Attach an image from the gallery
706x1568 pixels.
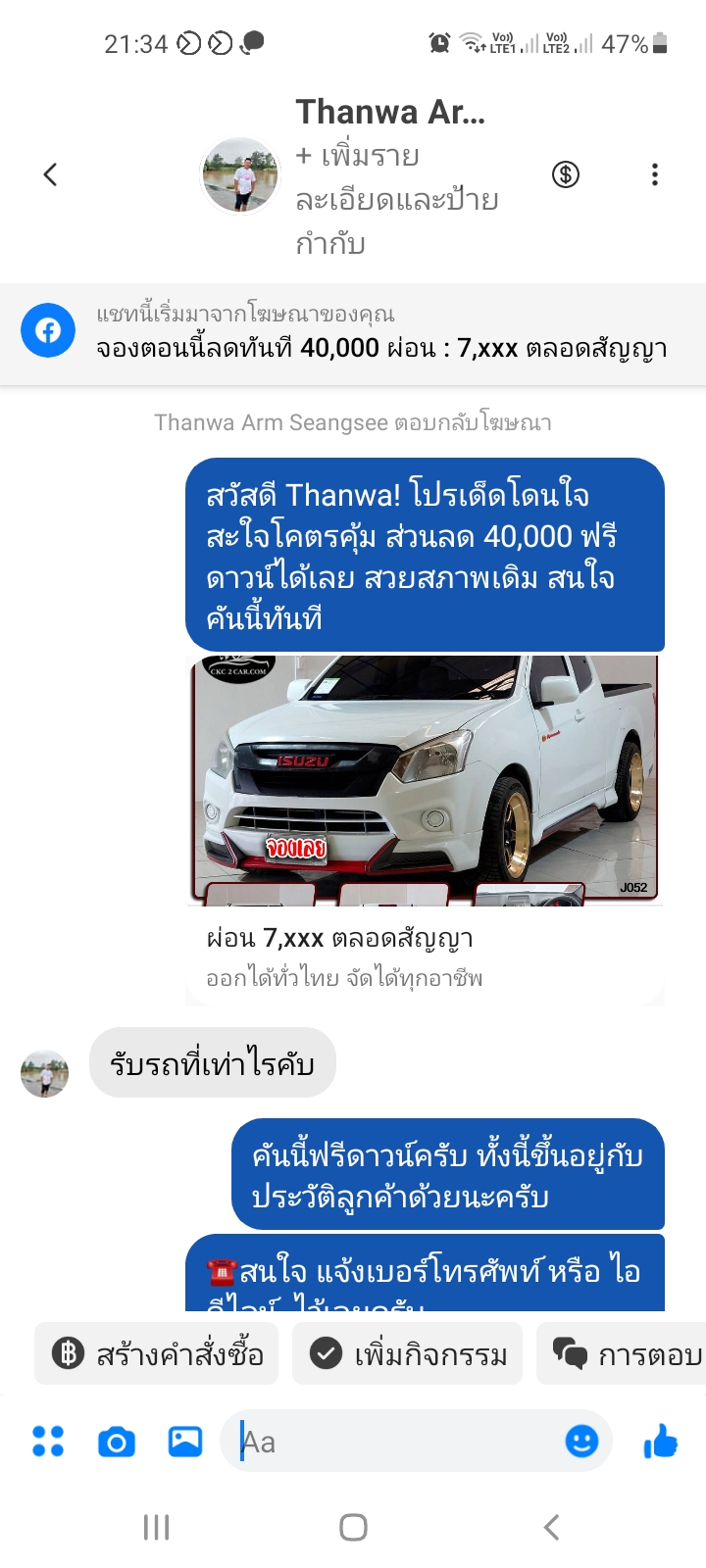coord(184,1442)
